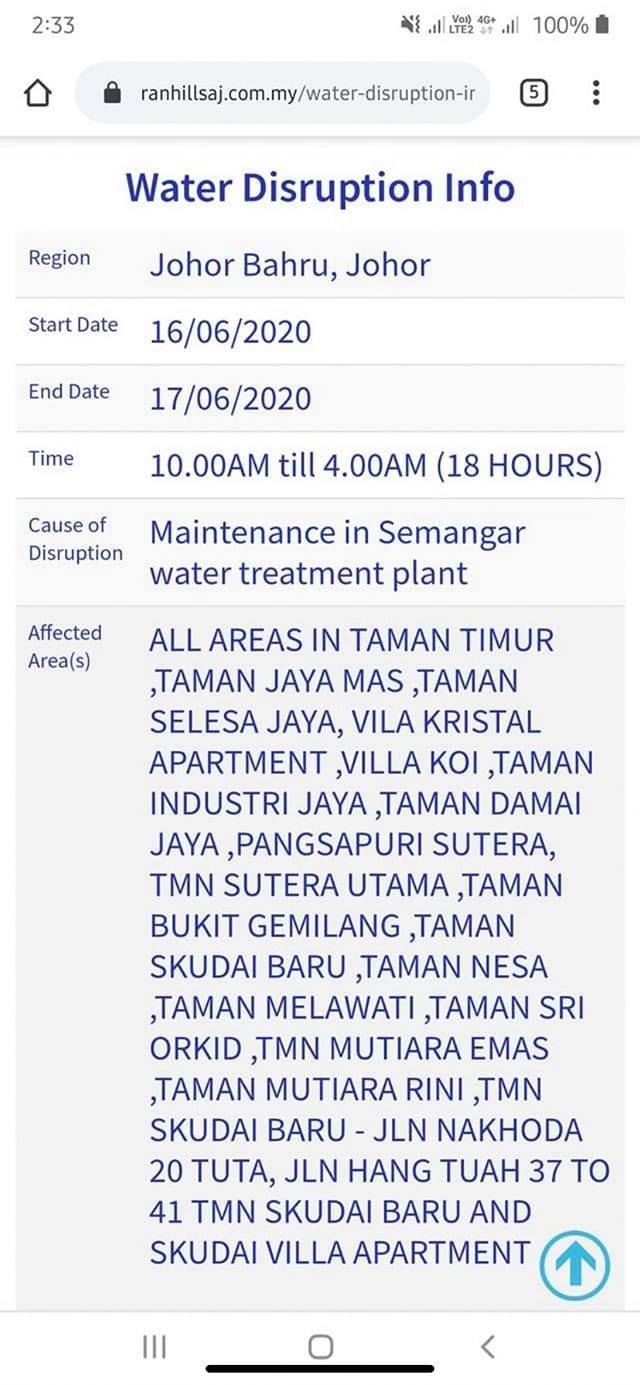Open the tab switcher showing 5 tabs

point(534,93)
